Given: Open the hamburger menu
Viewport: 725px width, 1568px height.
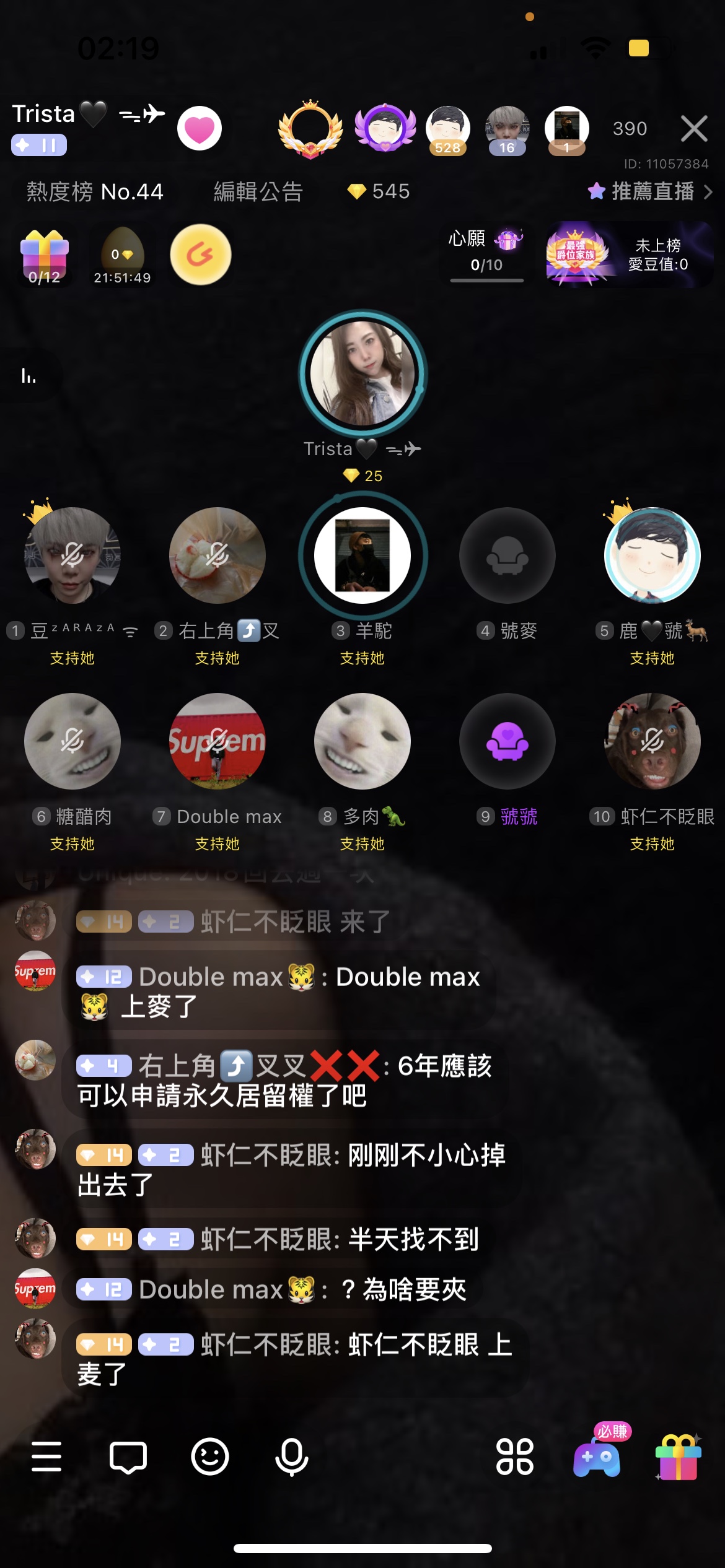Looking at the screenshot, I should pos(46,1457).
